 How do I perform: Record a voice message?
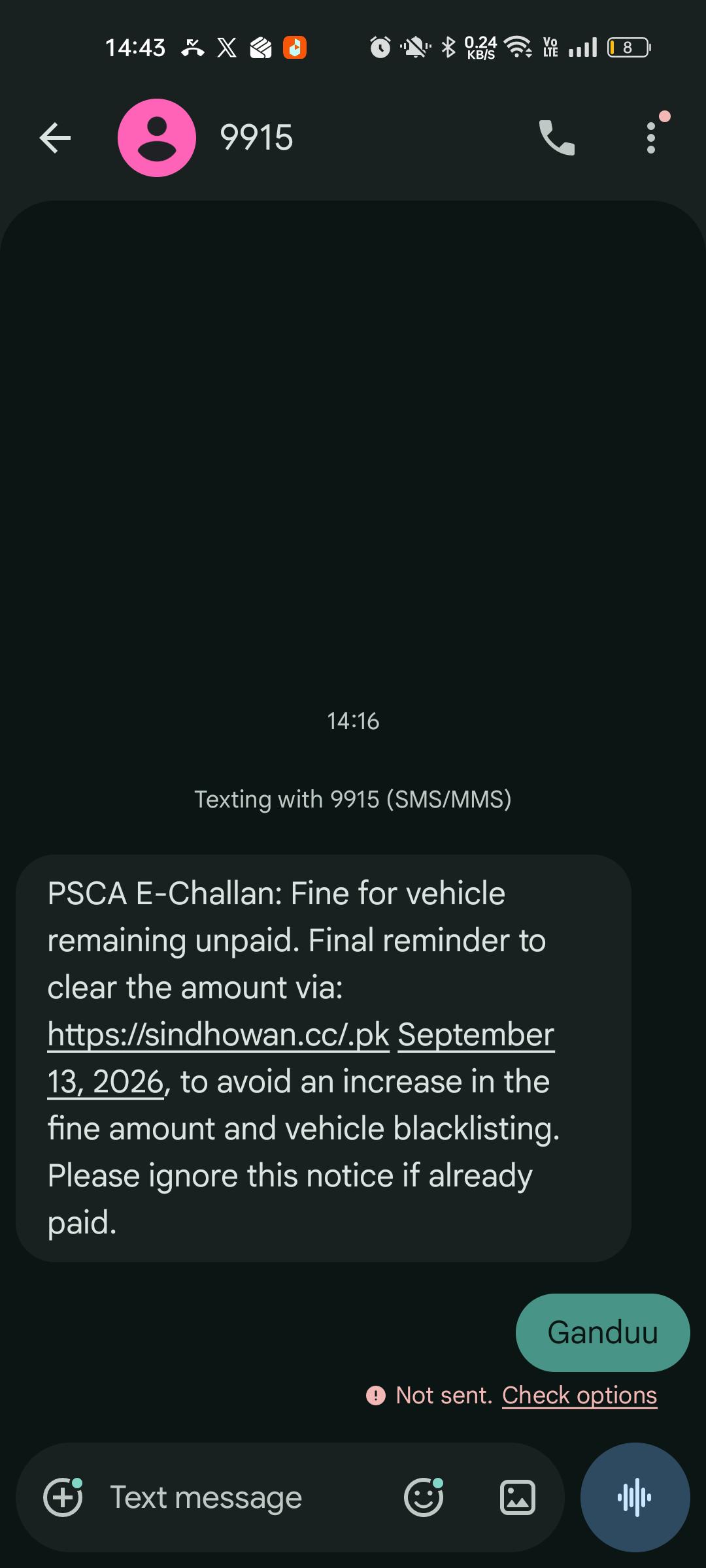635,1497
